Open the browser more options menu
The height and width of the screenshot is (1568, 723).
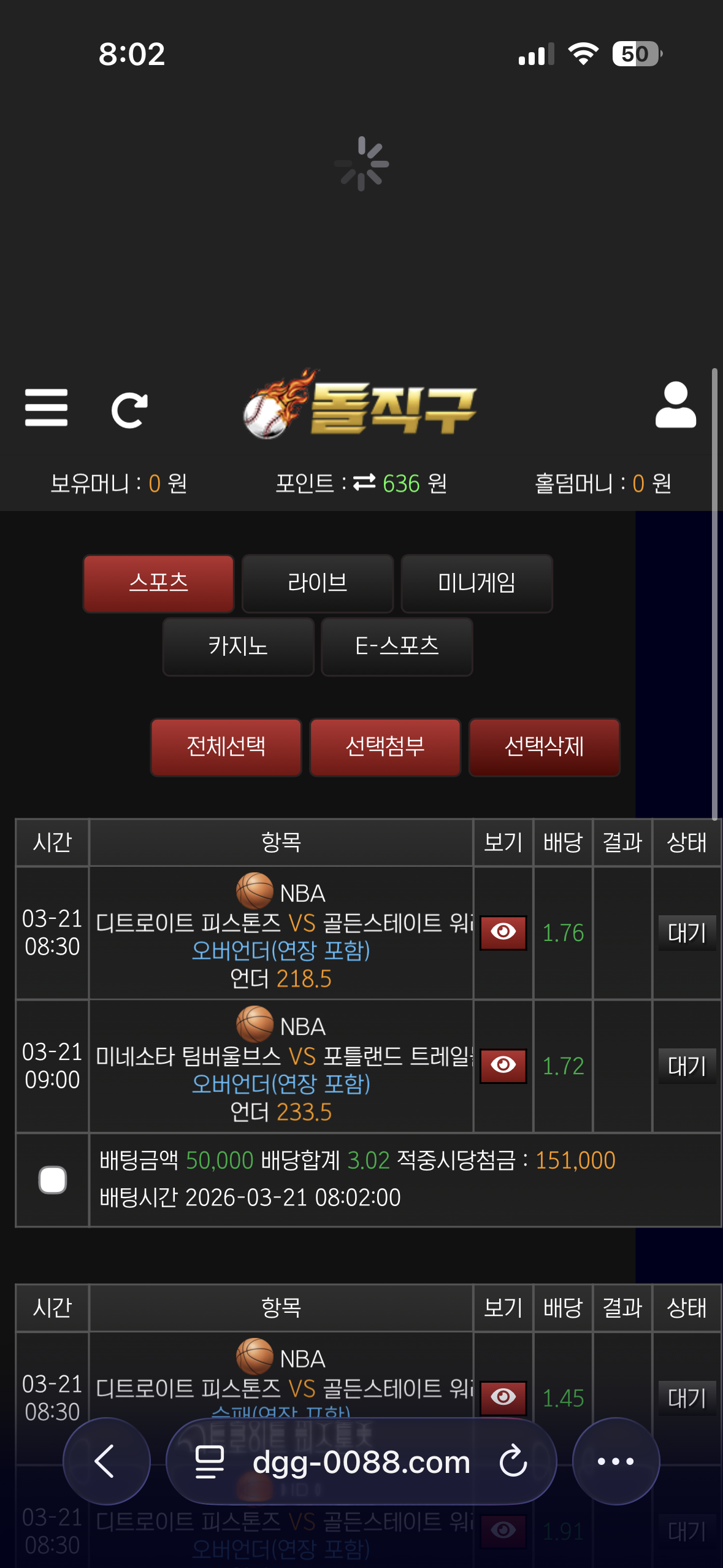click(616, 1461)
